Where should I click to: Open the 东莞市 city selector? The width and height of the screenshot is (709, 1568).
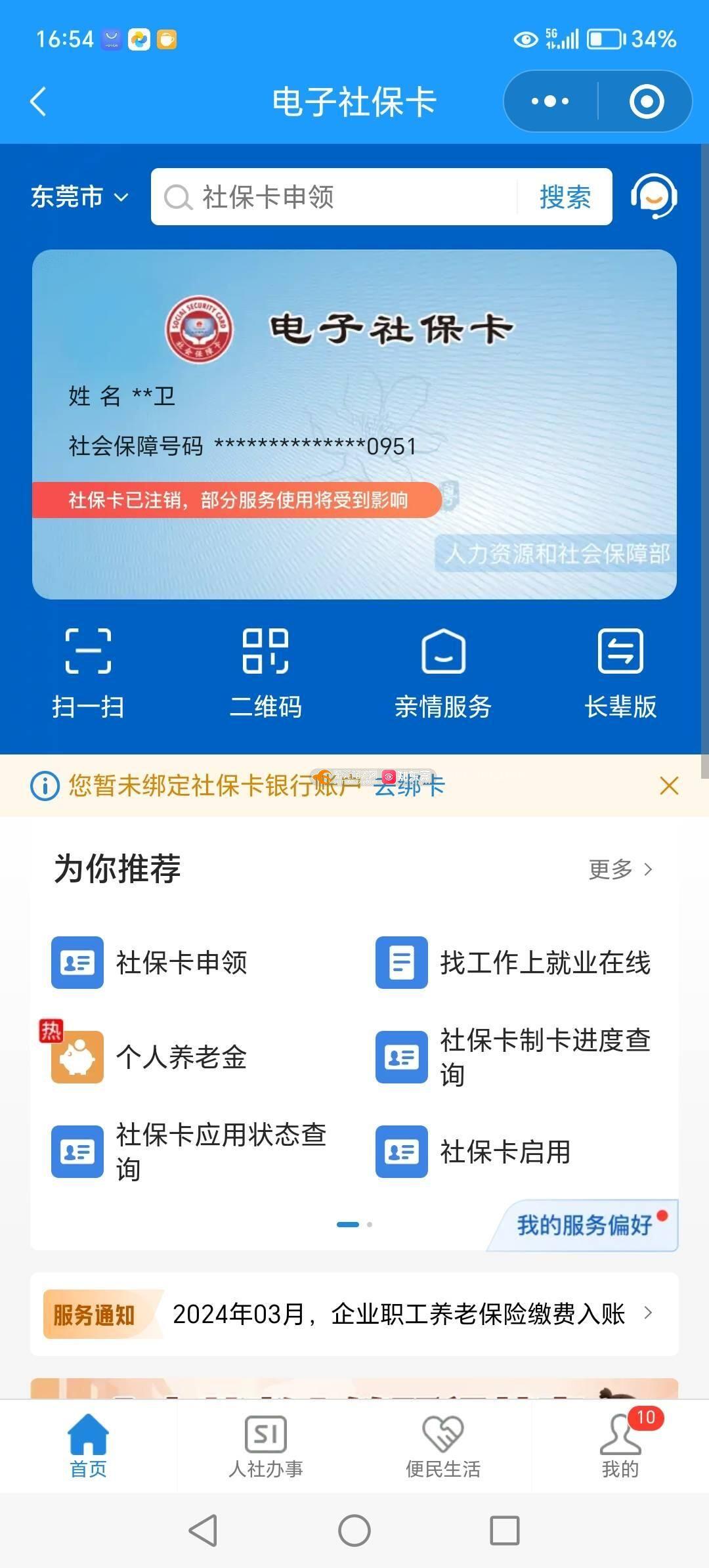pos(79,197)
